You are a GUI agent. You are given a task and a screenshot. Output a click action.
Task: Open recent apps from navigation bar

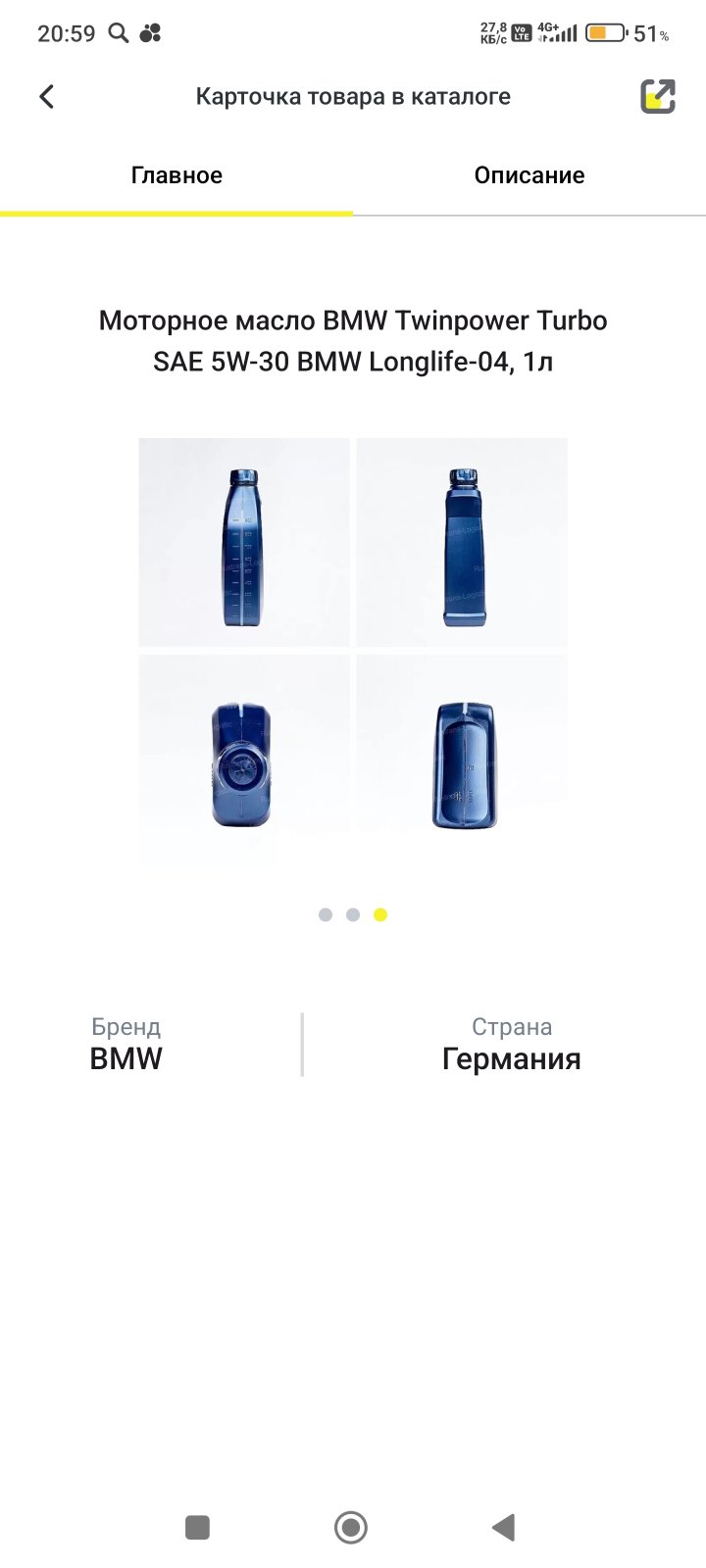point(197,1527)
